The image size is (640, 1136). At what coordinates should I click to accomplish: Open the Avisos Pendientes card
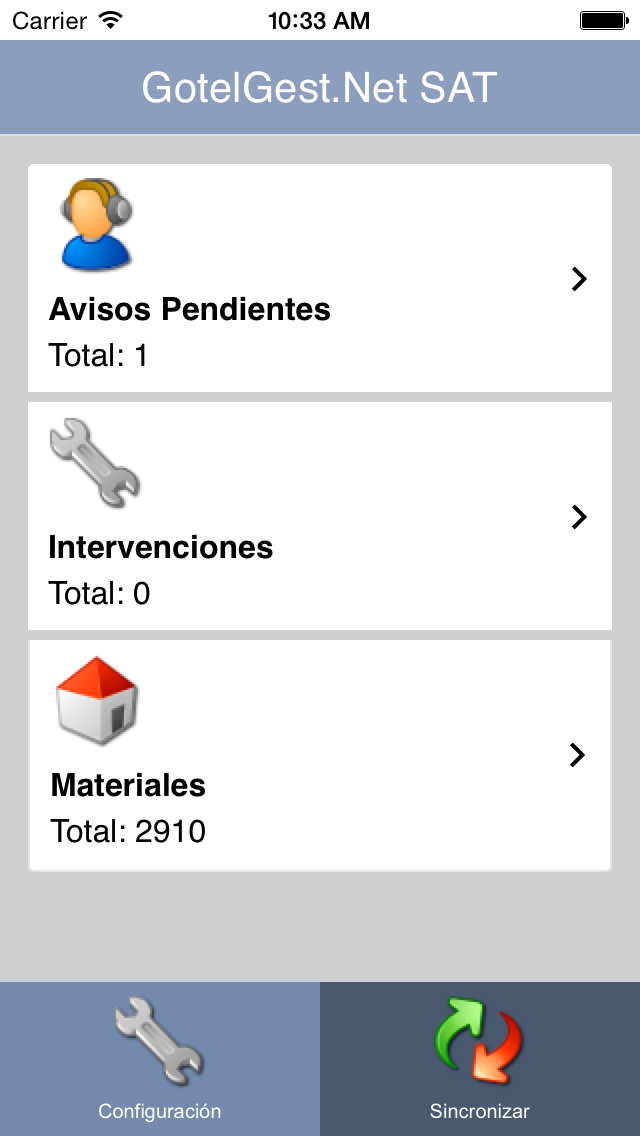pyautogui.click(x=320, y=278)
